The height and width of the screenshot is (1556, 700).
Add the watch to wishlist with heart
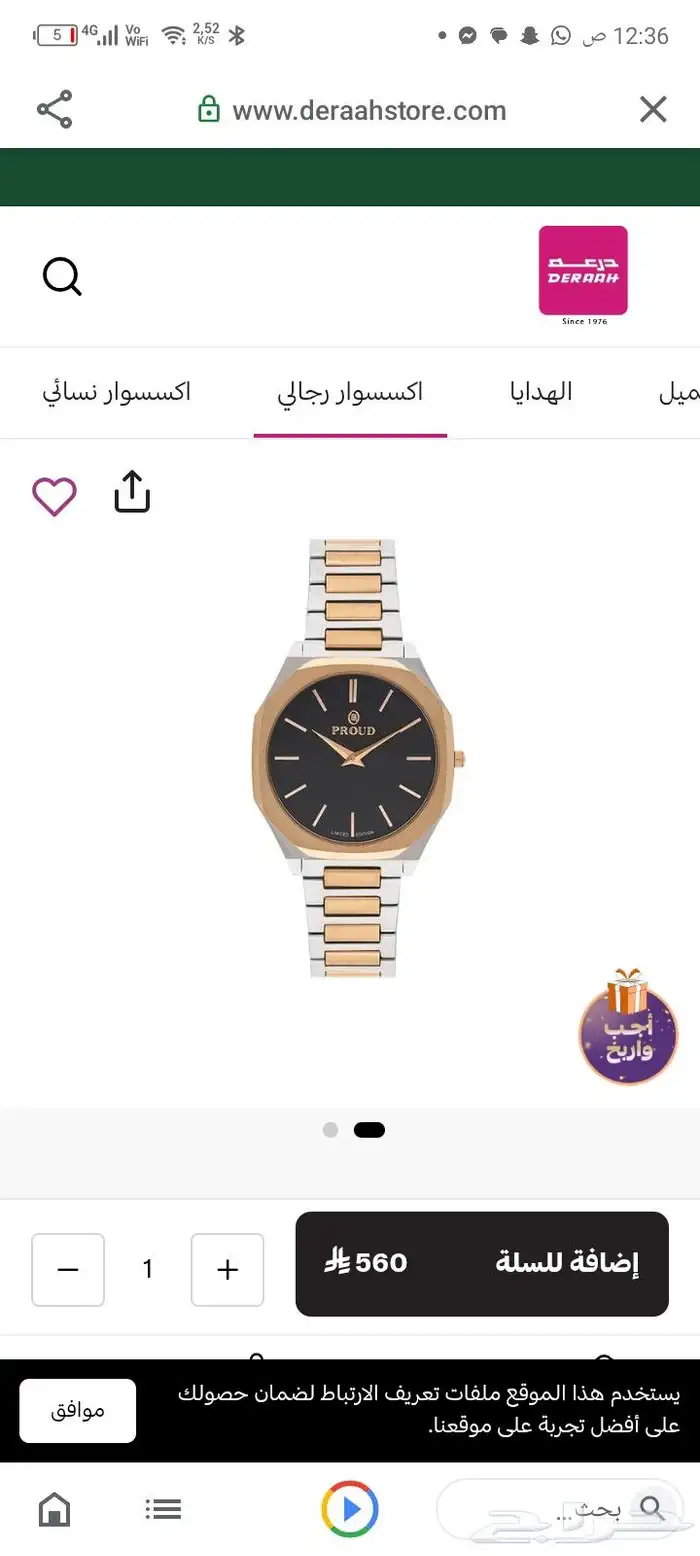pos(54,496)
